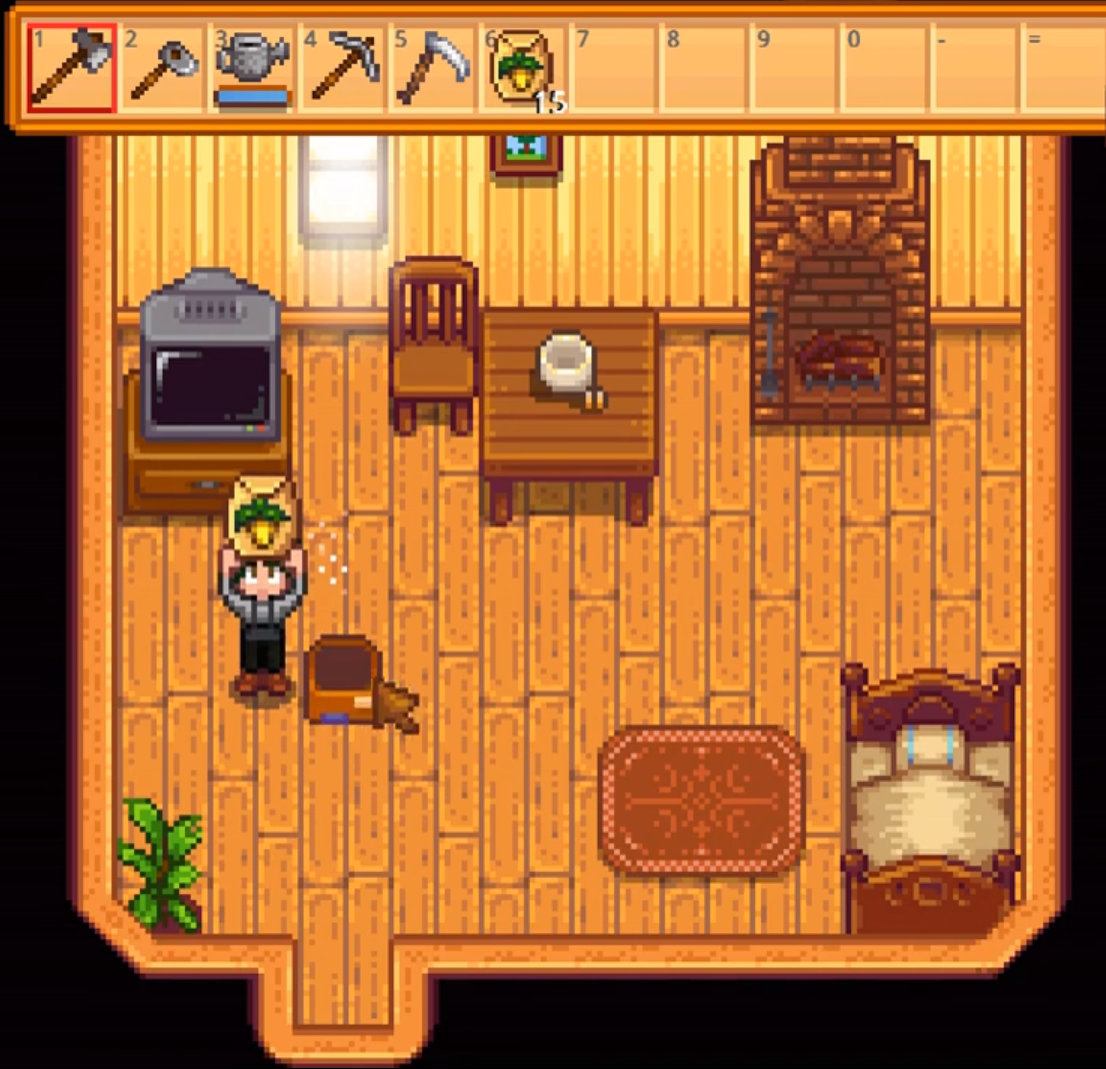The width and height of the screenshot is (1106, 1069).
Task: Choose the pickaxe in slot 4
Action: click(343, 67)
